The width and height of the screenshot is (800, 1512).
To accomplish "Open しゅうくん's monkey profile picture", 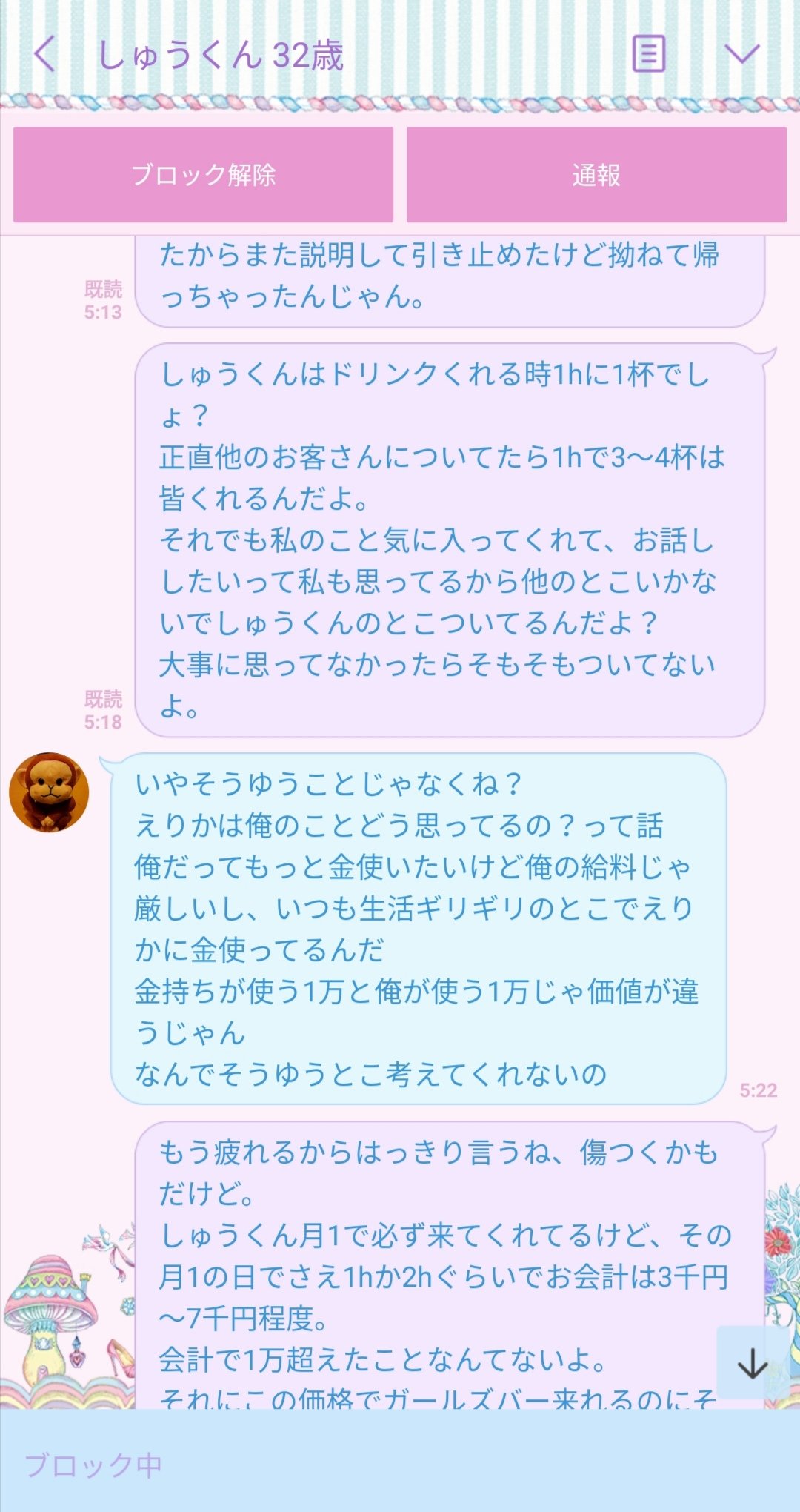I will pyautogui.click(x=49, y=792).
